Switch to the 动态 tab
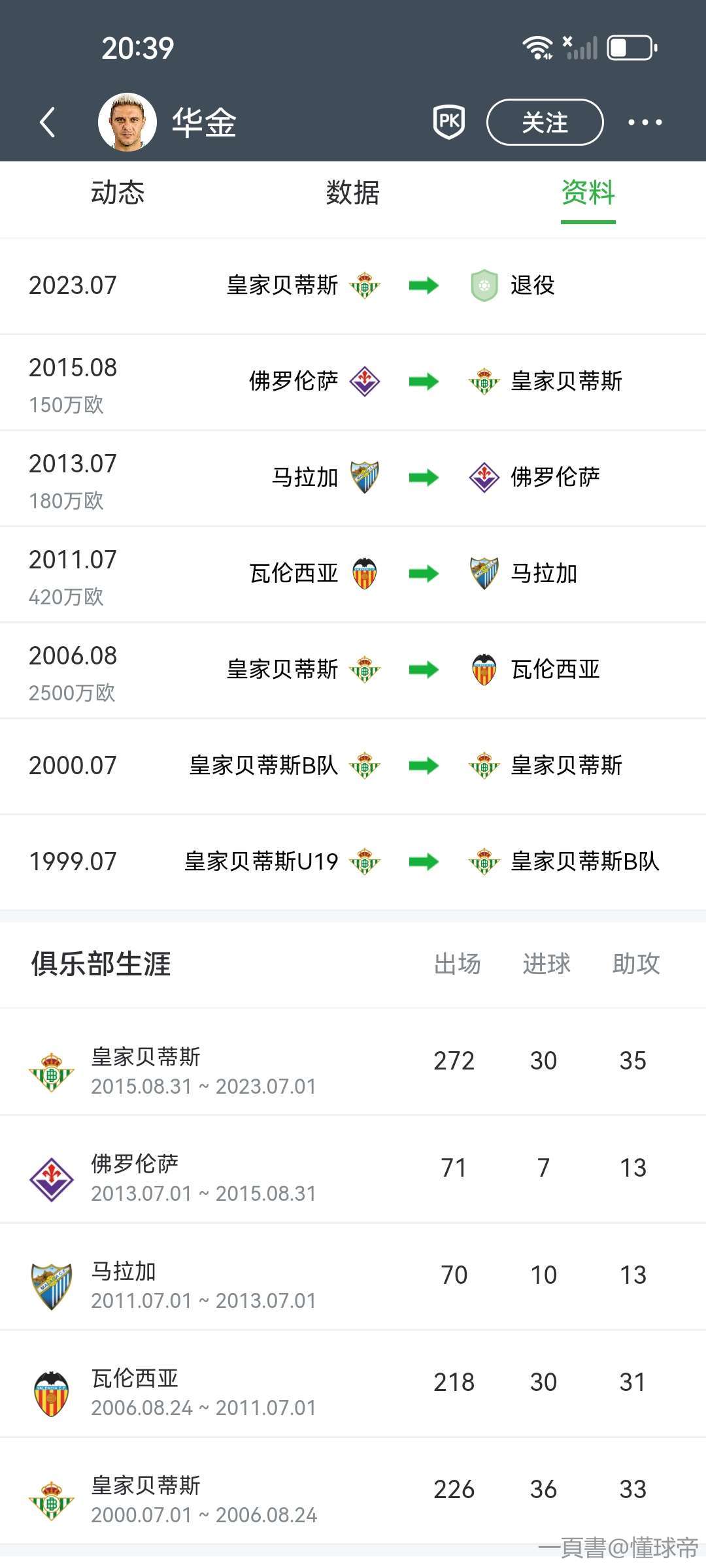 pos(118,193)
